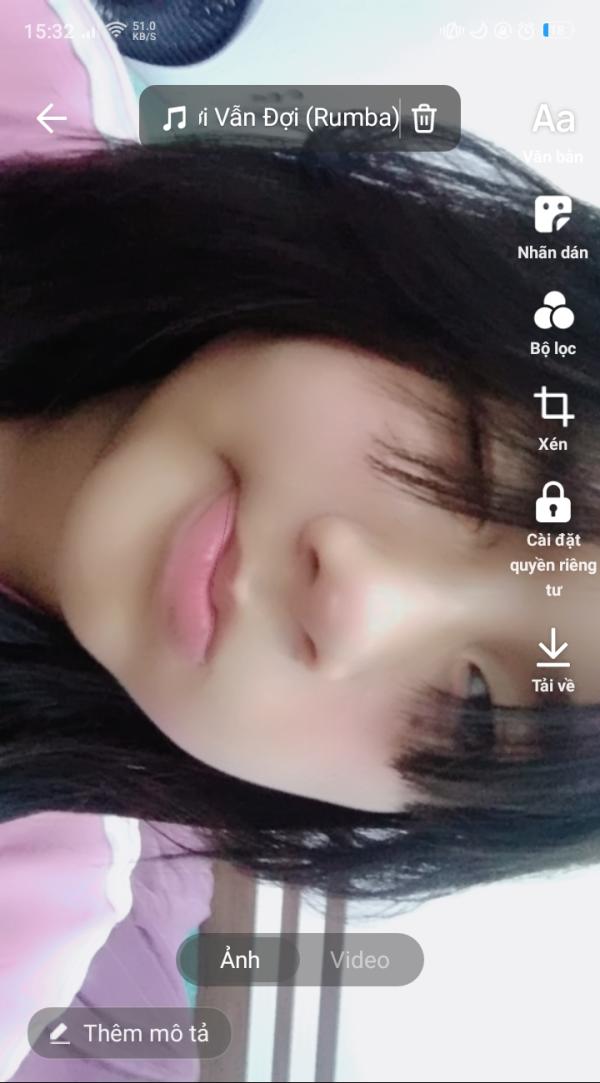Go back using the top-left arrow

click(x=52, y=119)
